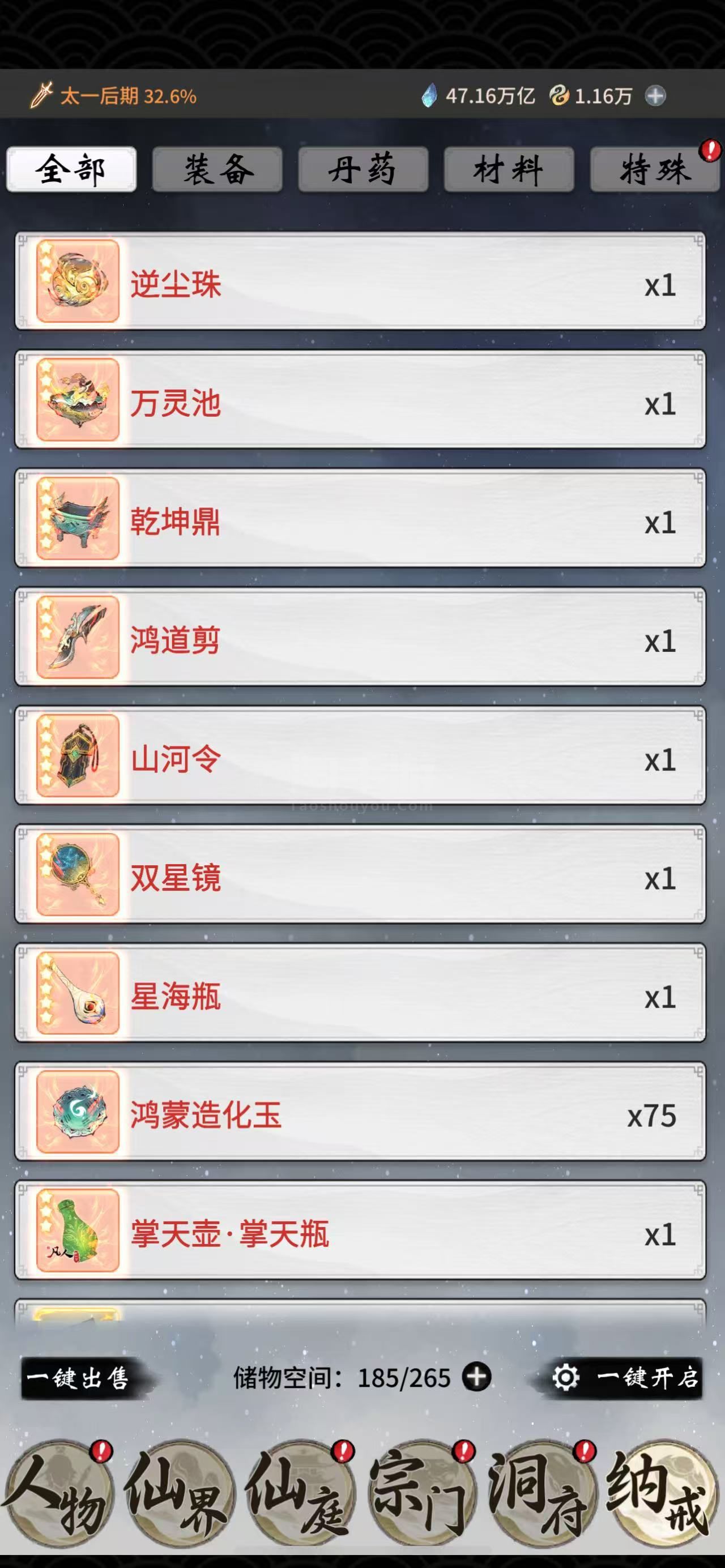Screen dimensions: 725x1568
Task: View 乾坤鼎 item details
Action: click(x=360, y=519)
